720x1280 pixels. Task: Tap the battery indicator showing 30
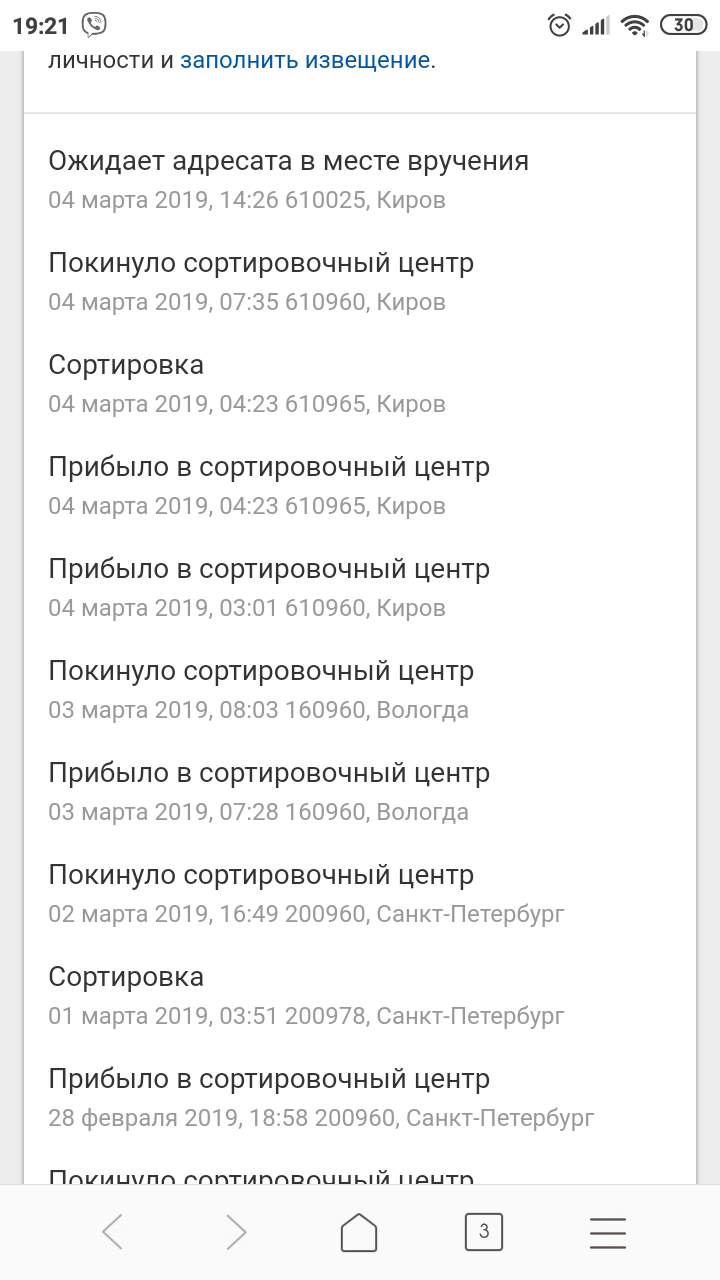(685, 24)
